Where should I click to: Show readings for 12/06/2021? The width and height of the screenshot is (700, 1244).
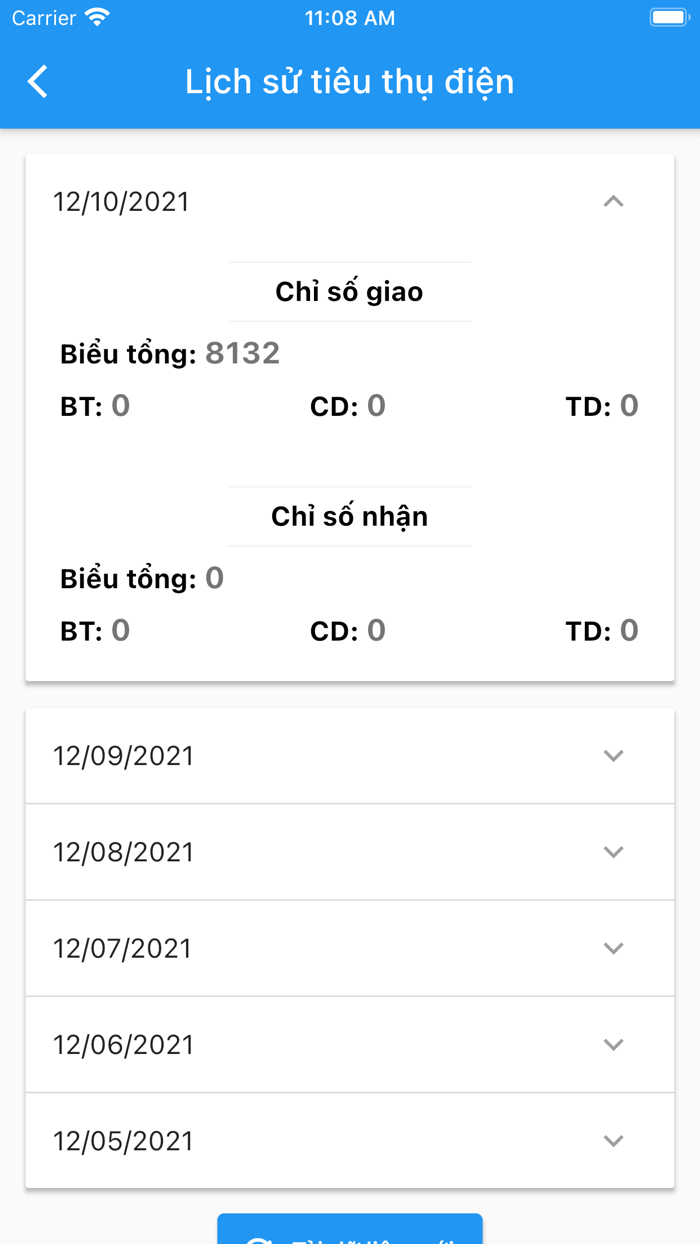(613, 1044)
